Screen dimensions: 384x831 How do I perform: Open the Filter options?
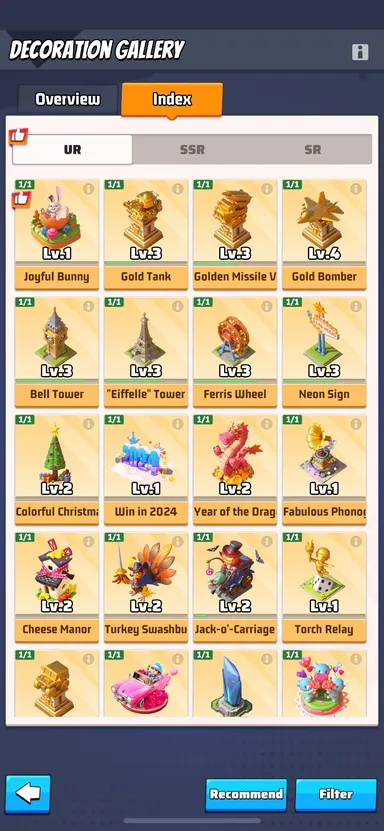[336, 794]
